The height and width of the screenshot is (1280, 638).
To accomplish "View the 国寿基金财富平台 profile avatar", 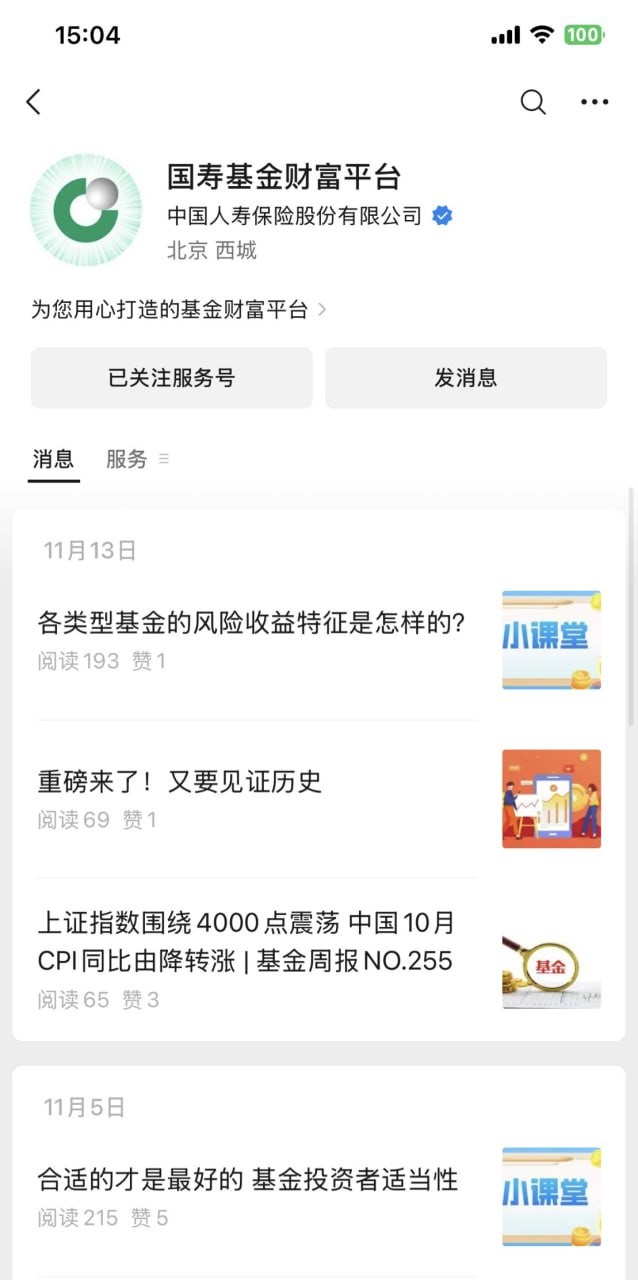I will (x=85, y=209).
